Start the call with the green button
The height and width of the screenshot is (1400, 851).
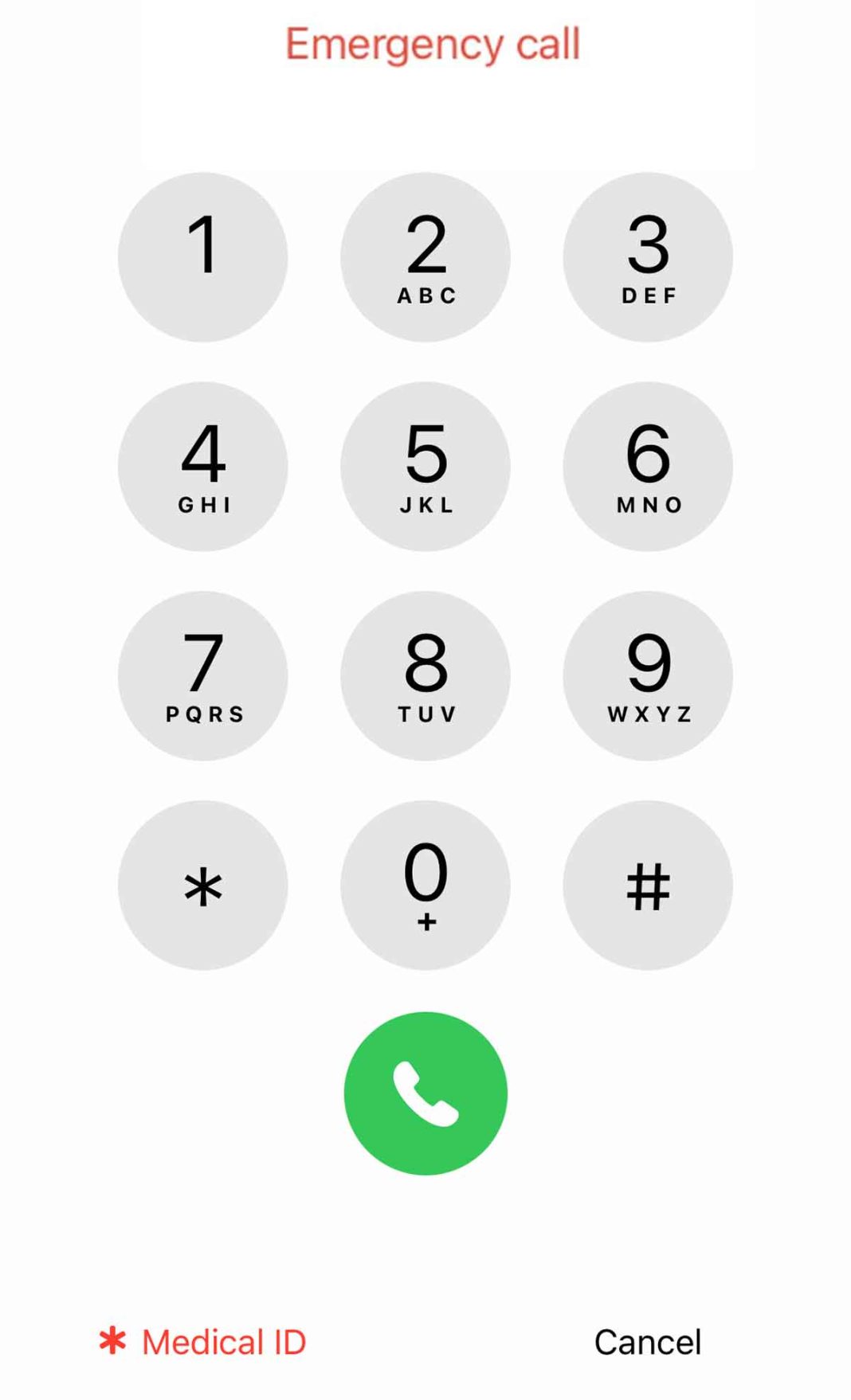[x=425, y=1093]
